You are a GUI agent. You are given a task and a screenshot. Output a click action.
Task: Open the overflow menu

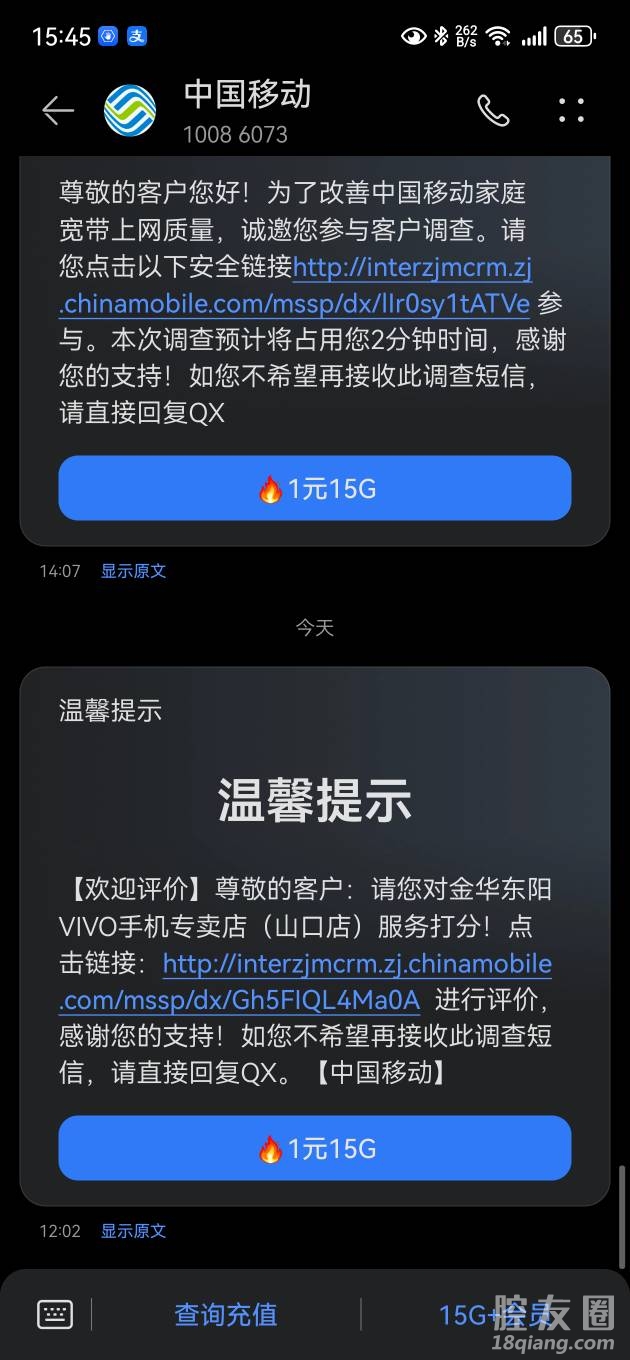pos(571,111)
